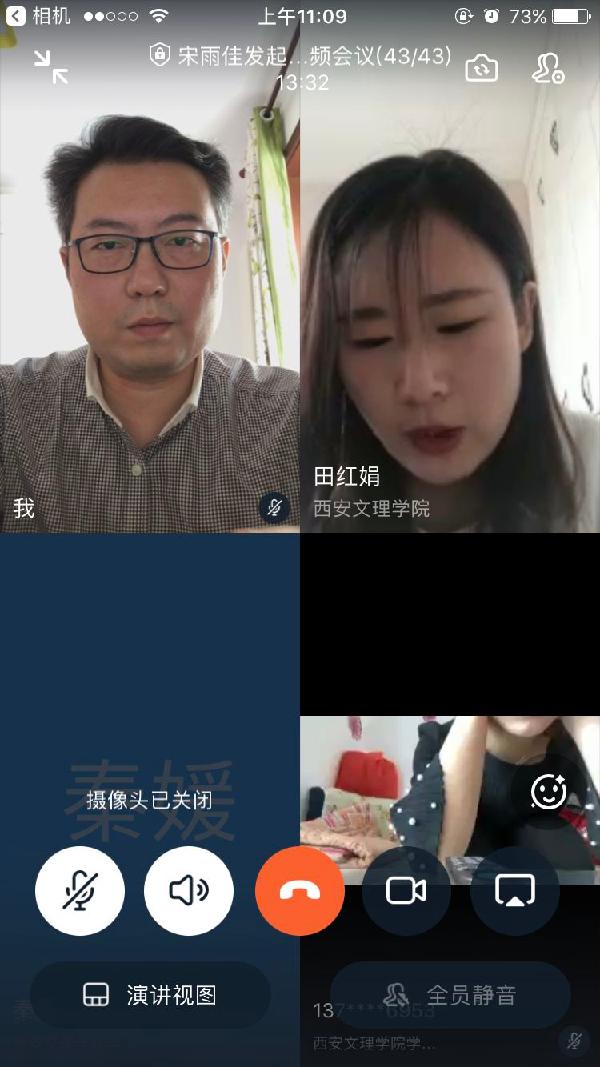600x1067 pixels.
Task: Open the beauty filter smiley icon
Action: (x=548, y=792)
